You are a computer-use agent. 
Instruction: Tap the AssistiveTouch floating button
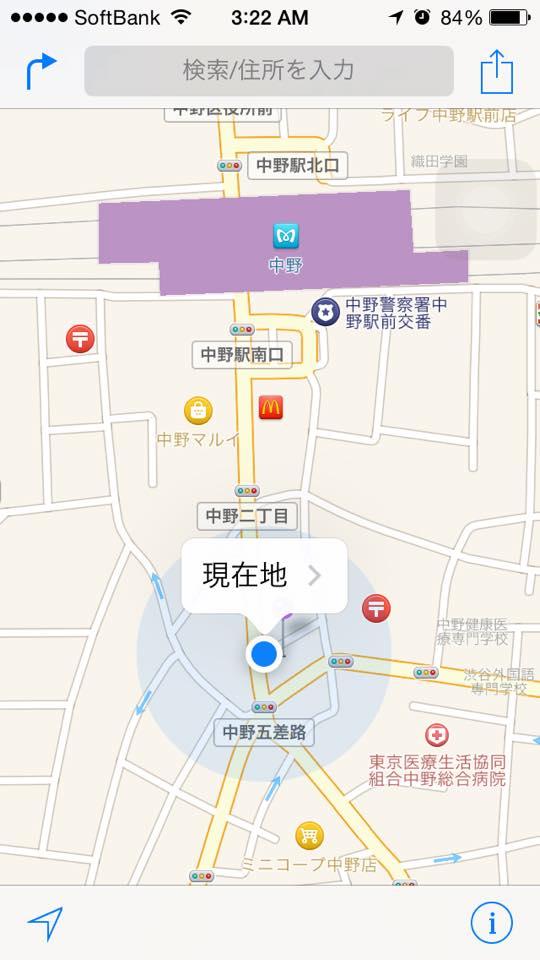486,210
